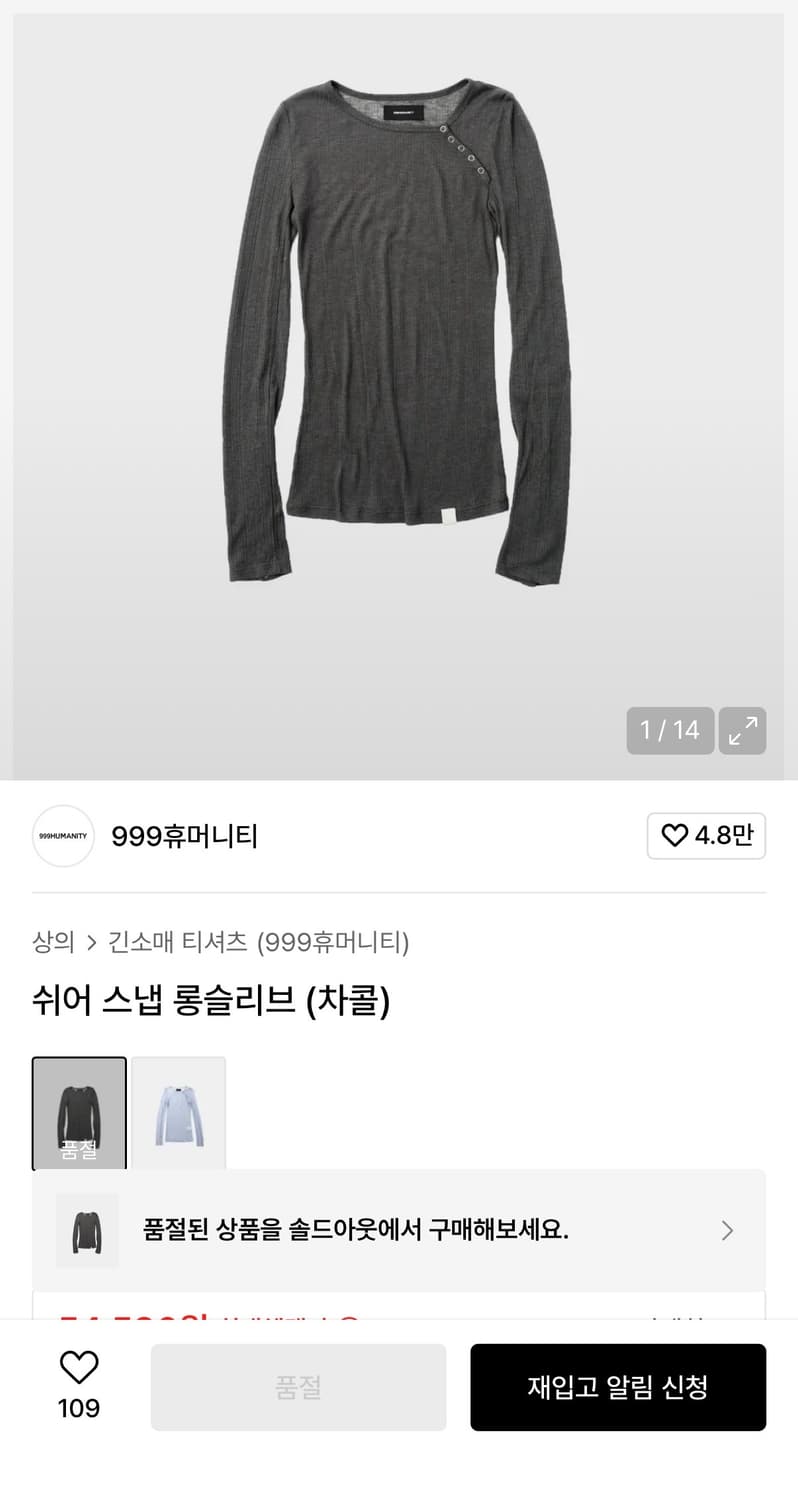Click the 999휴머니티 brand name link
This screenshot has height=1500, width=798.
(185, 836)
